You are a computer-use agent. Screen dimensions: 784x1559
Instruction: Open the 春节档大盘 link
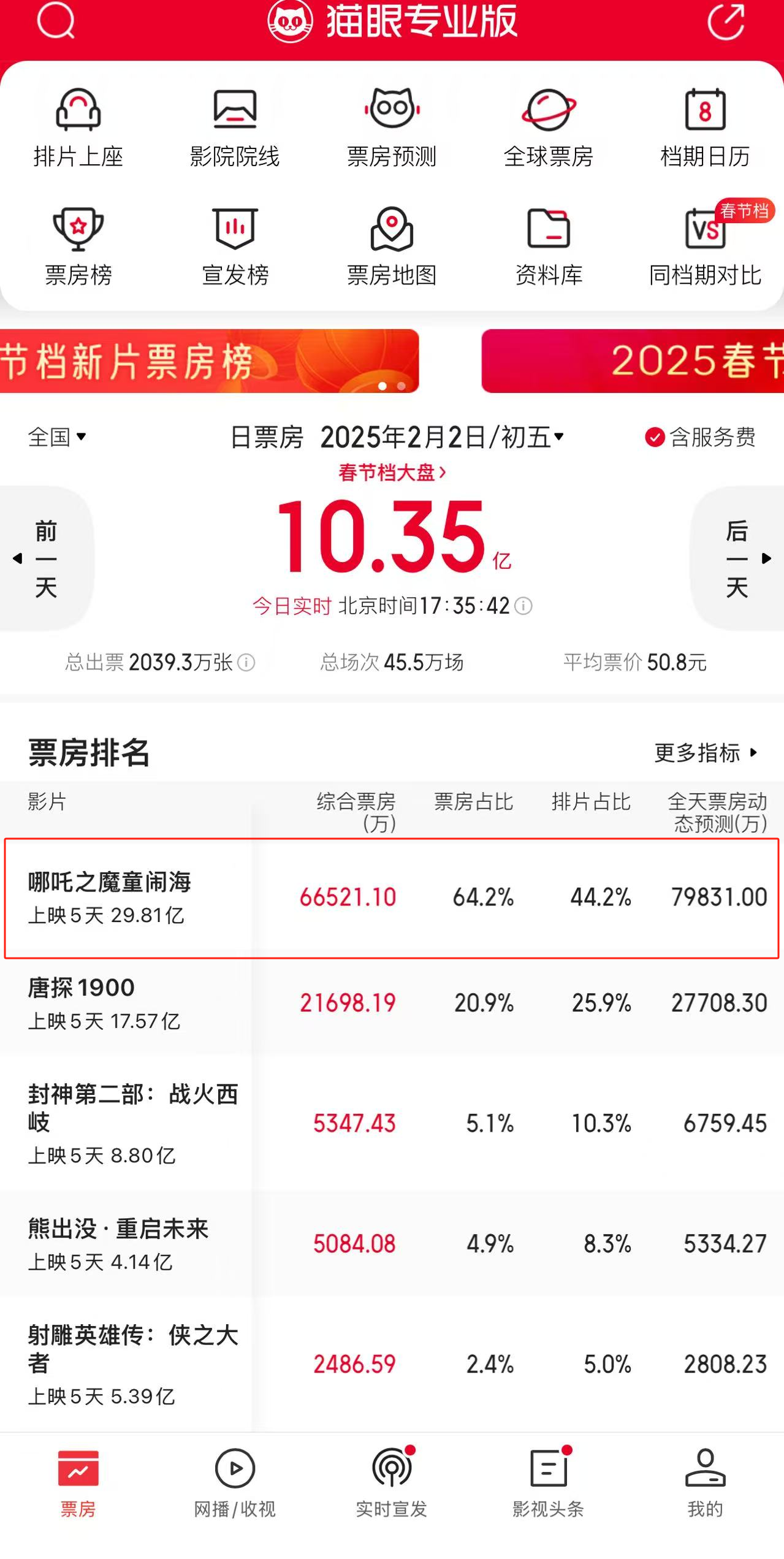click(x=392, y=473)
